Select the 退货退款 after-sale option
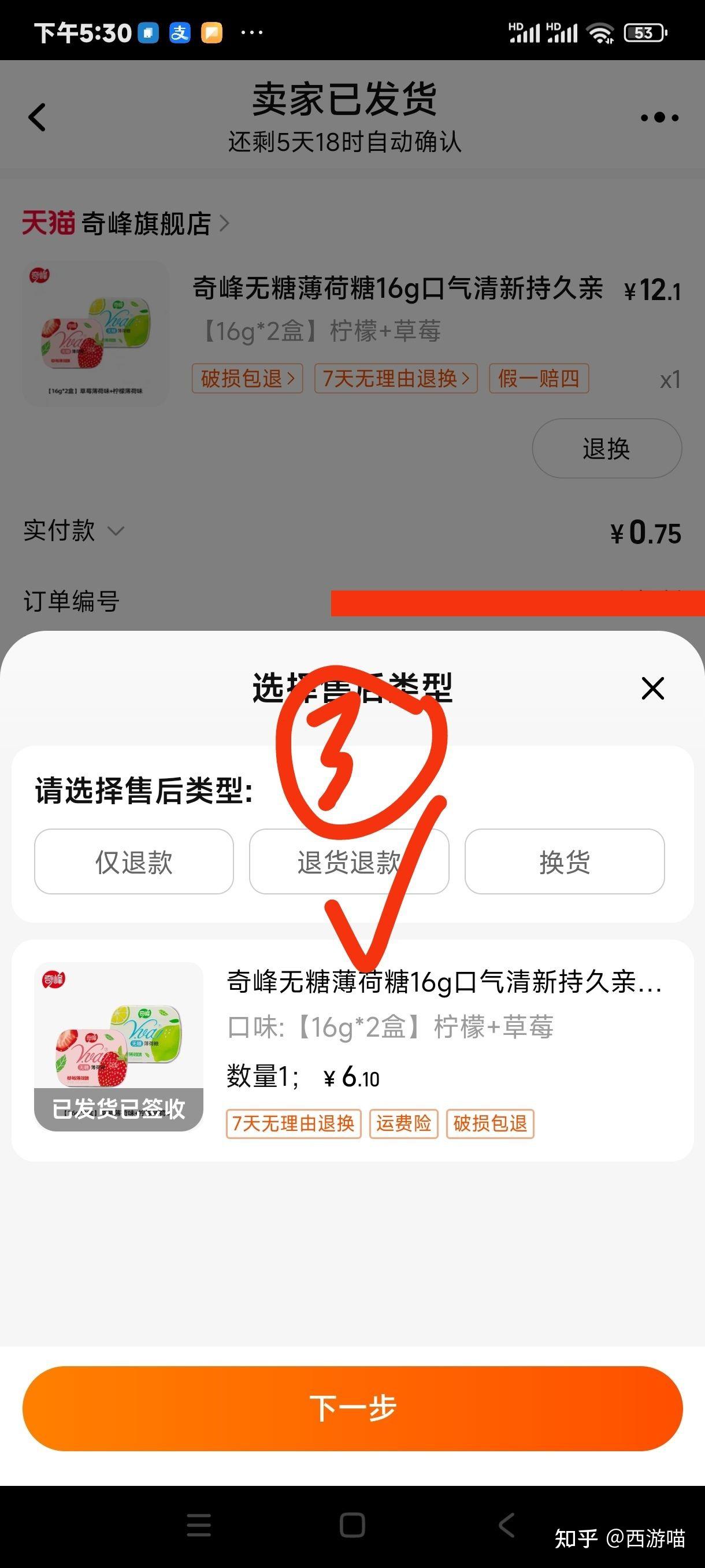Screen dimensions: 705x1568 click(x=348, y=861)
